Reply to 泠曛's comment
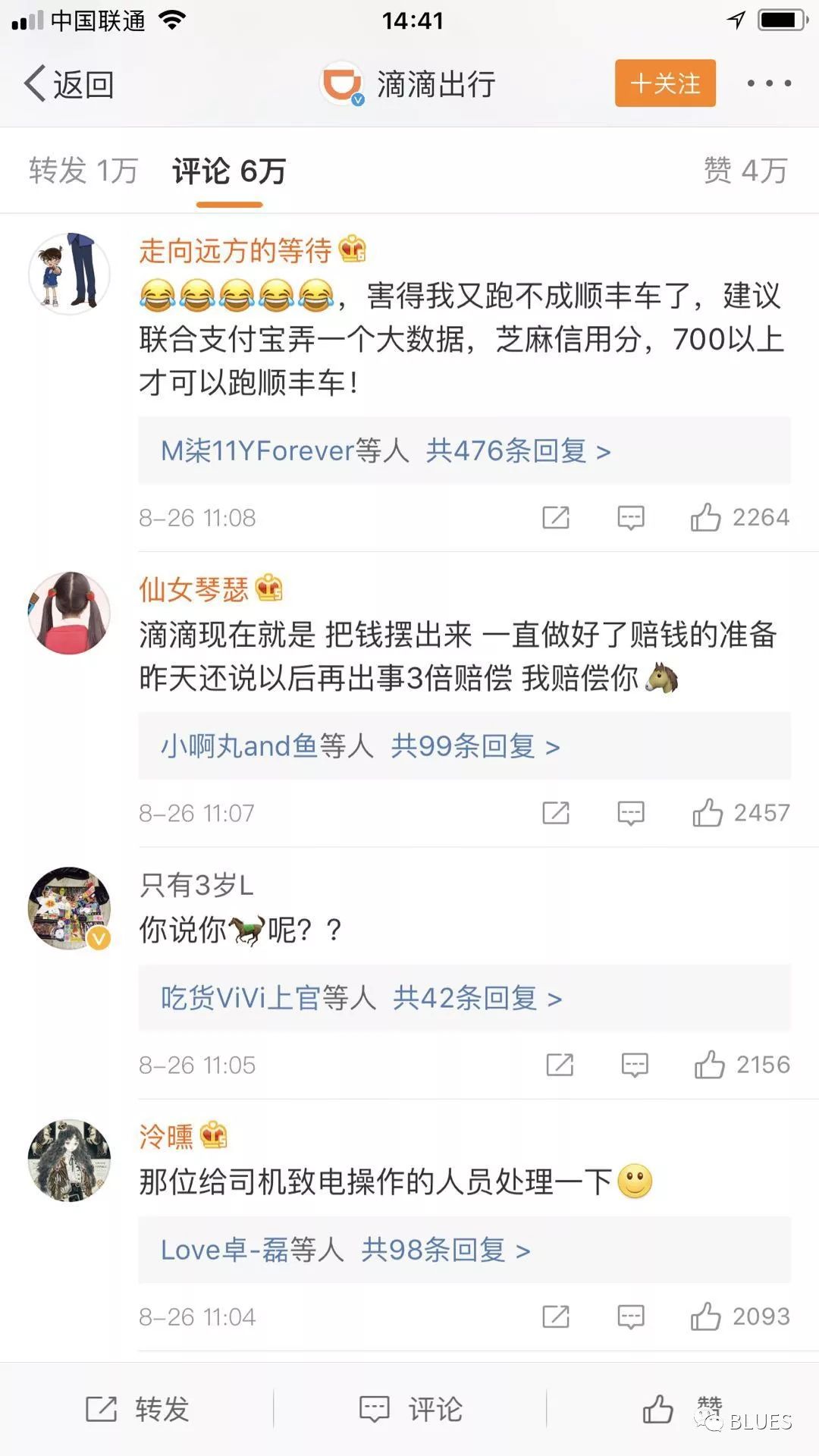This screenshot has height=1456, width=819. (x=631, y=1317)
